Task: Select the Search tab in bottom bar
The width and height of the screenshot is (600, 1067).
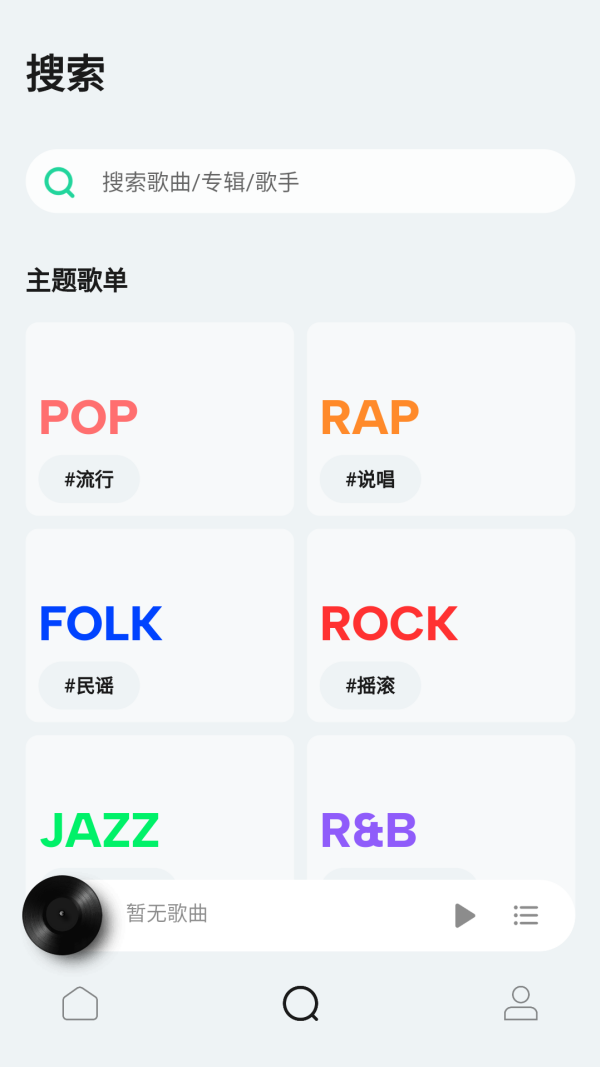Action: (300, 1003)
